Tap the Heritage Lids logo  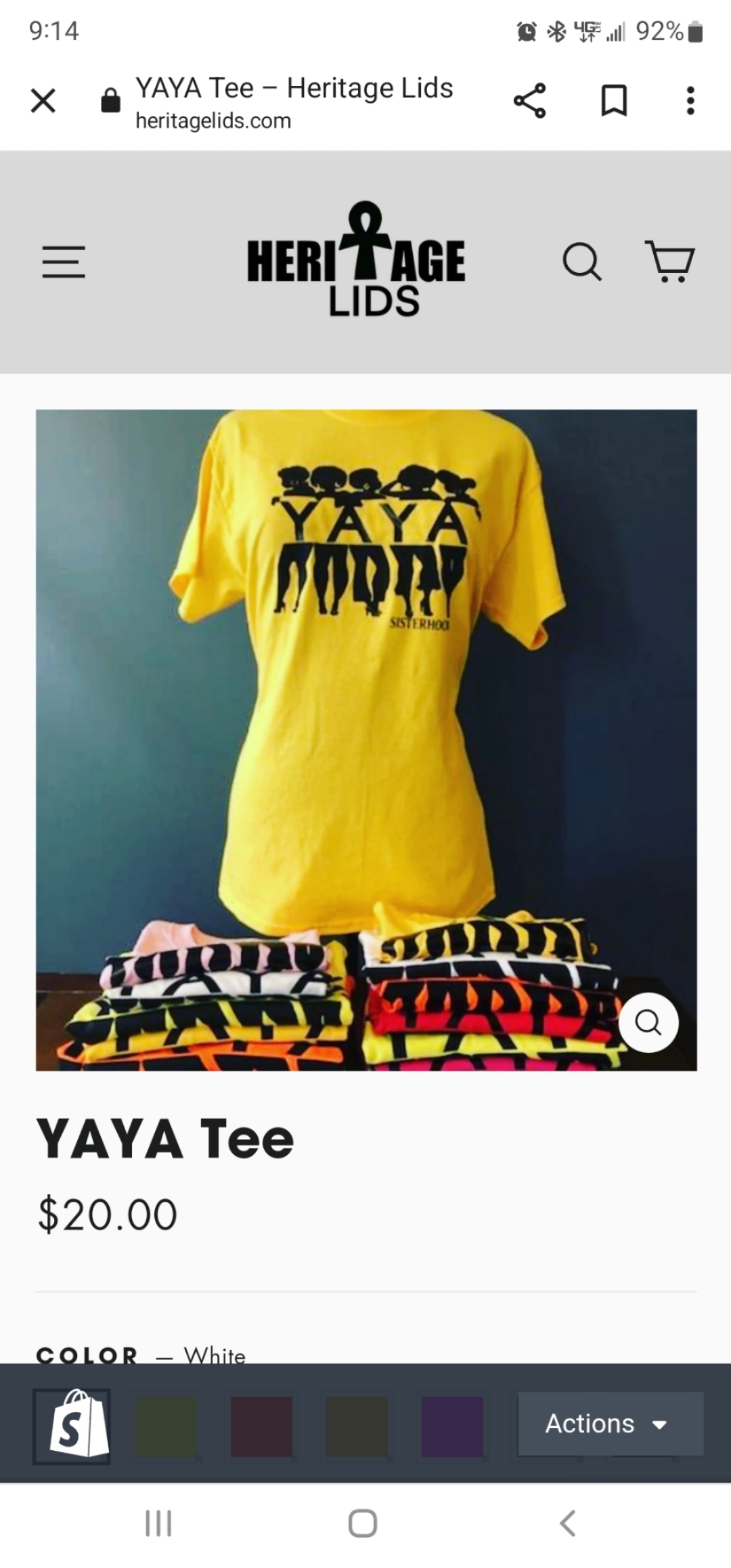357,261
